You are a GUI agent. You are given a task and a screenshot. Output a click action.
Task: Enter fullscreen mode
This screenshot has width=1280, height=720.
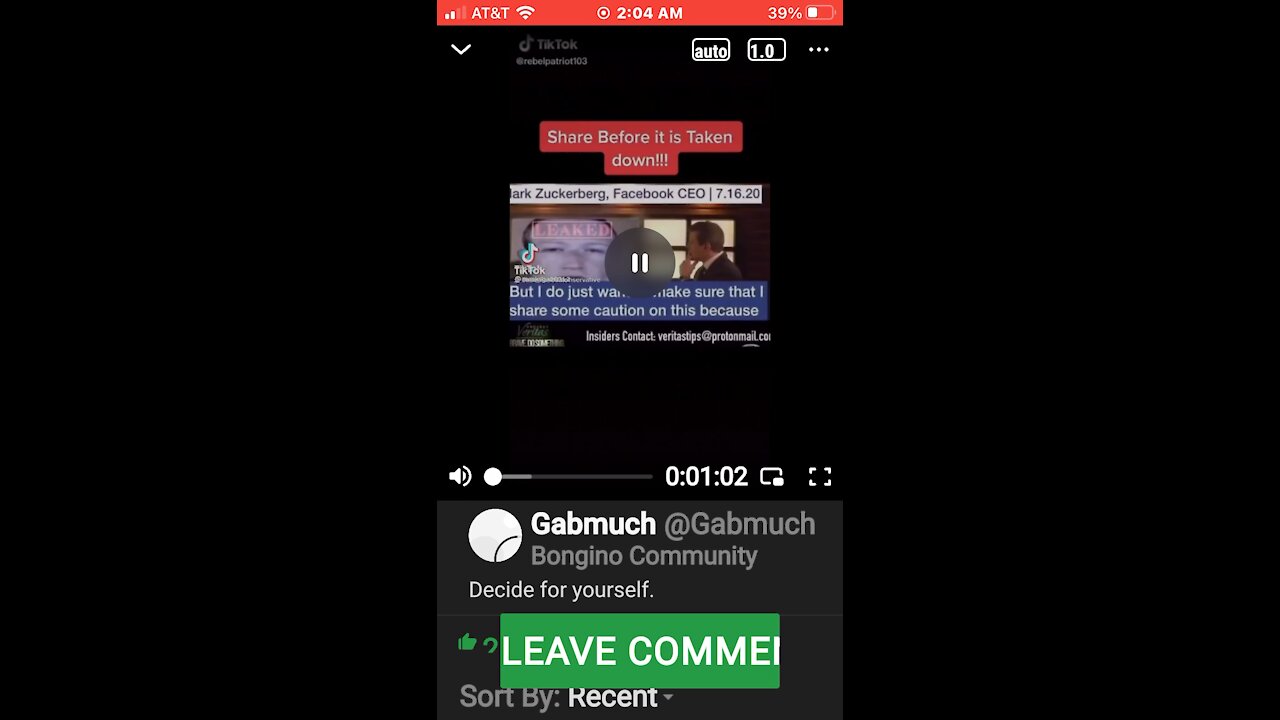coord(820,477)
